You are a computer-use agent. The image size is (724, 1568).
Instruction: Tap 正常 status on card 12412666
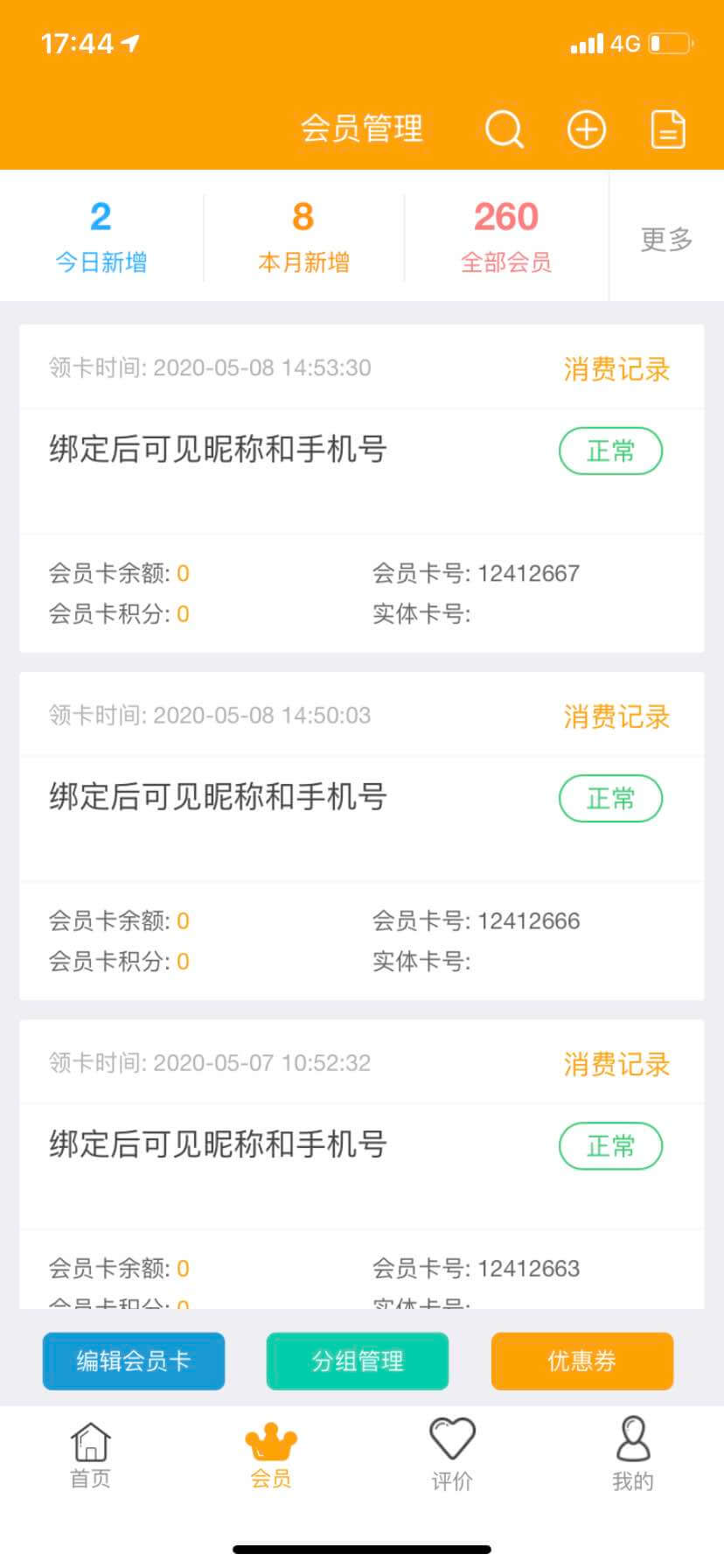(x=610, y=798)
